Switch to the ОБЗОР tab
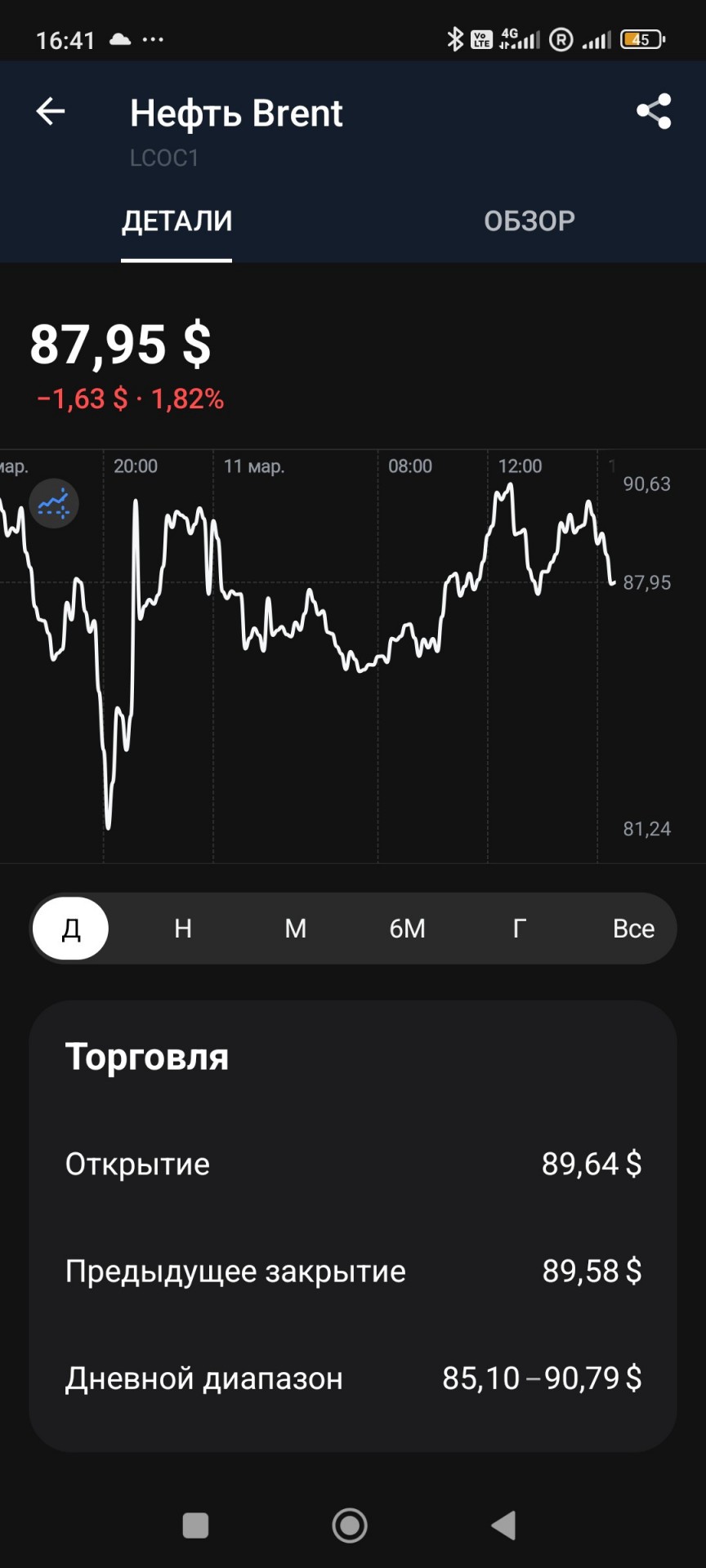706x1568 pixels. pos(529,220)
